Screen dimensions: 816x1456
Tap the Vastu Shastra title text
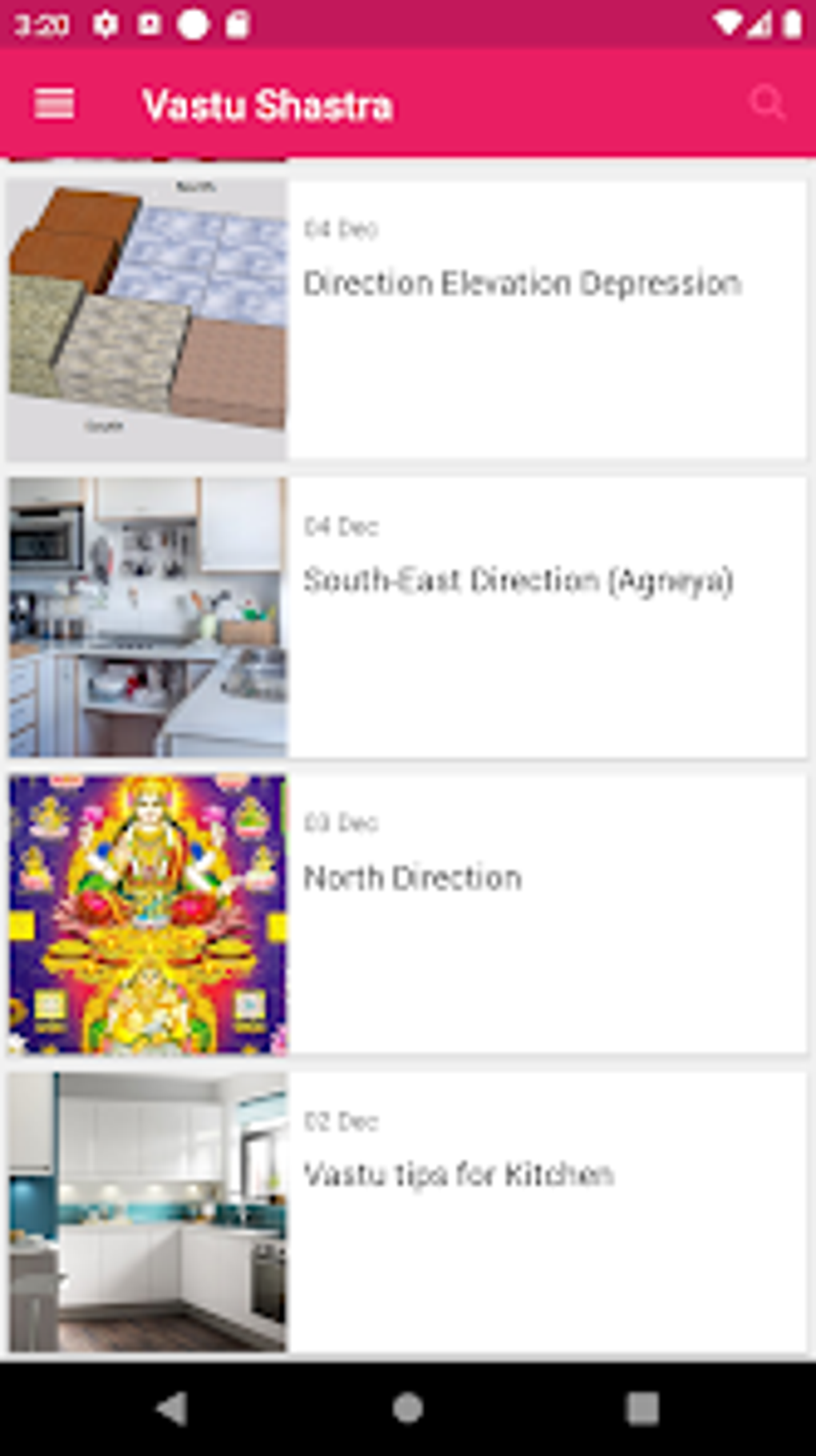click(x=268, y=103)
